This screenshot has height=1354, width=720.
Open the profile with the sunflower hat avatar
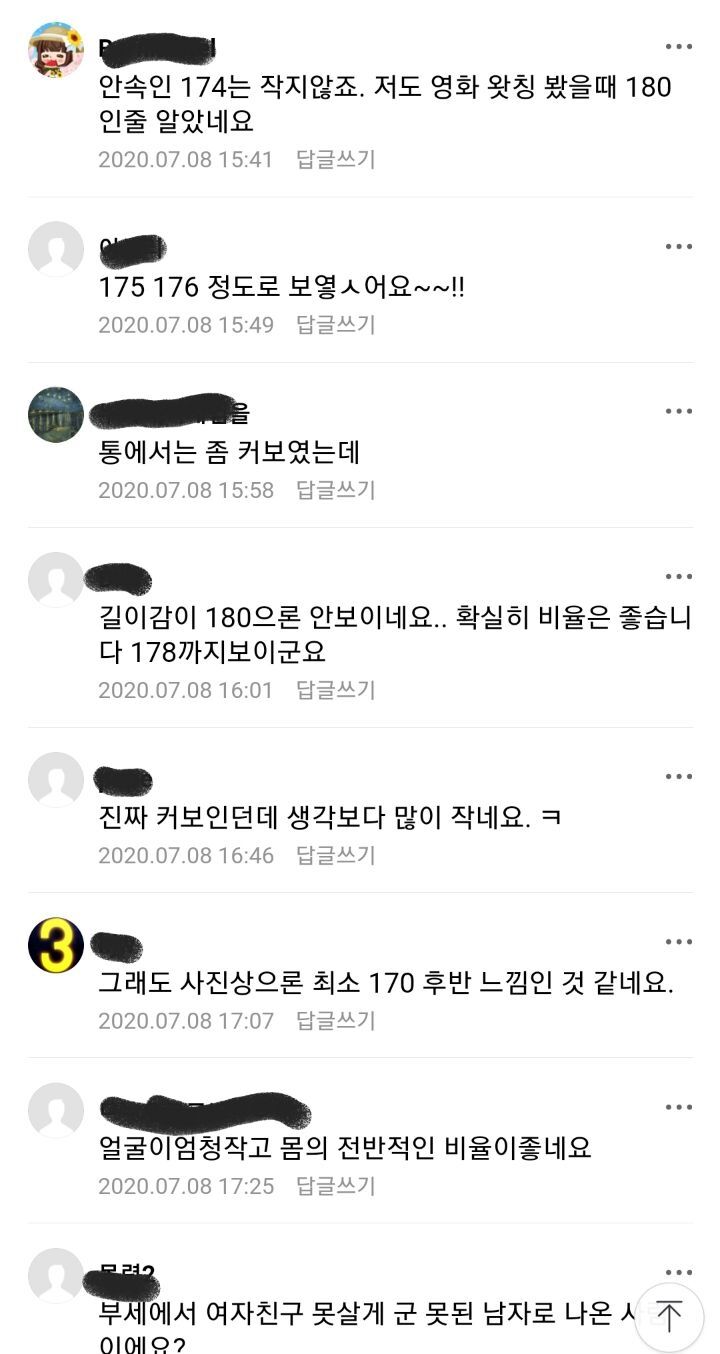pos(56,50)
